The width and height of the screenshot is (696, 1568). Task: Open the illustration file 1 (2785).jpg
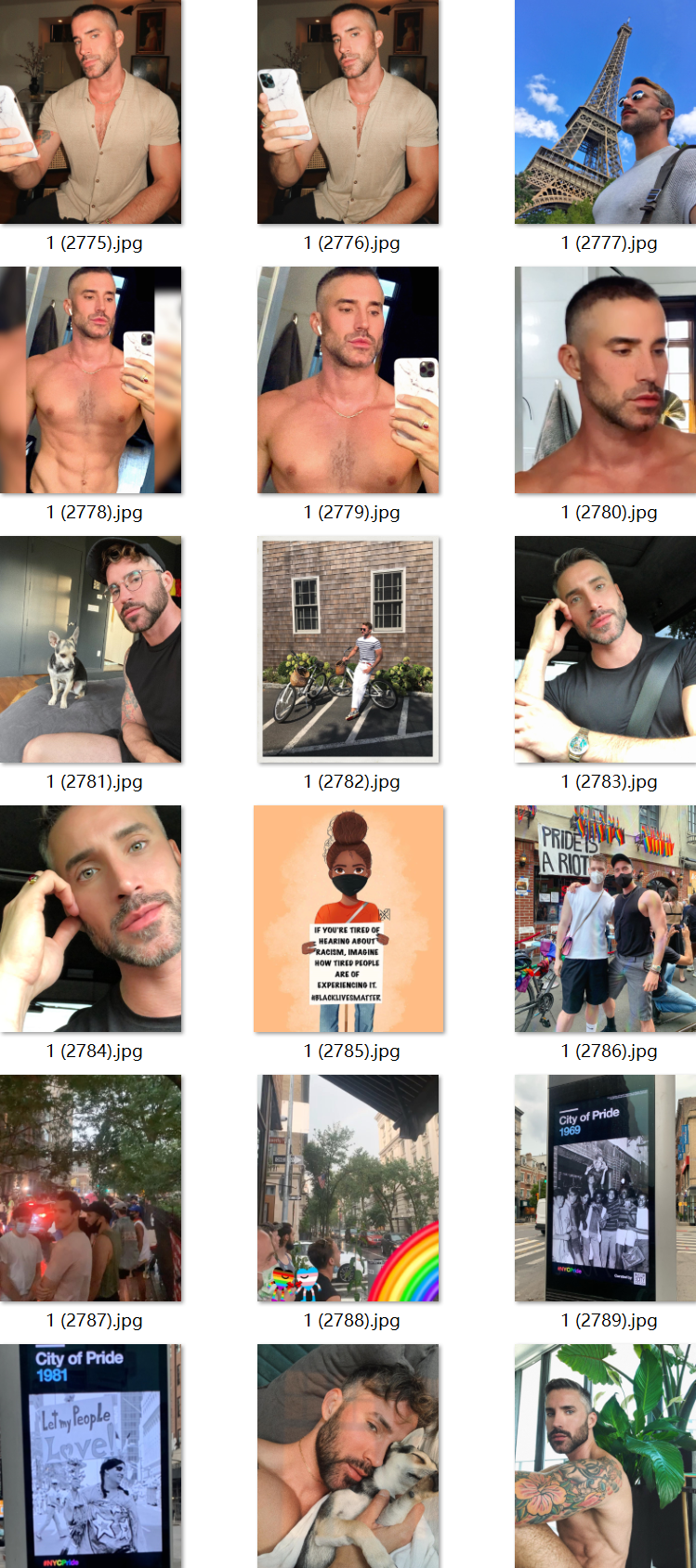348,919
